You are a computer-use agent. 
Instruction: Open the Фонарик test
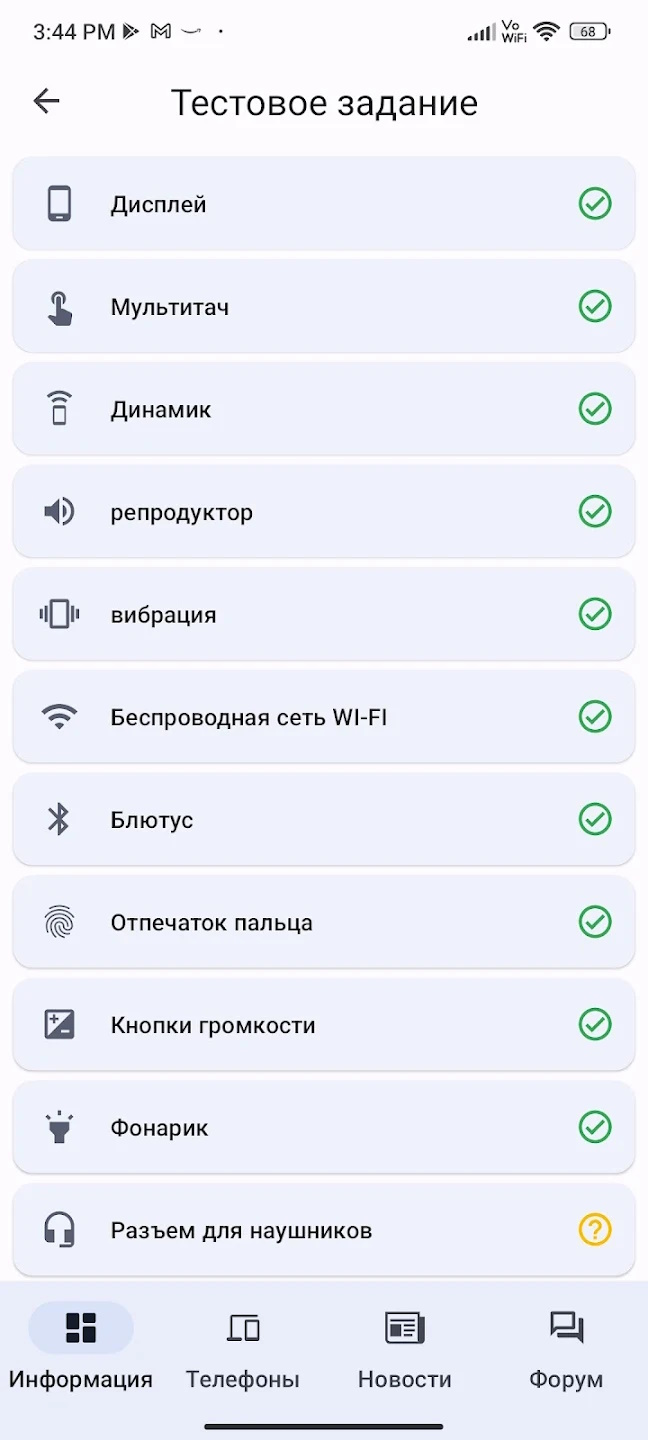coord(323,1128)
